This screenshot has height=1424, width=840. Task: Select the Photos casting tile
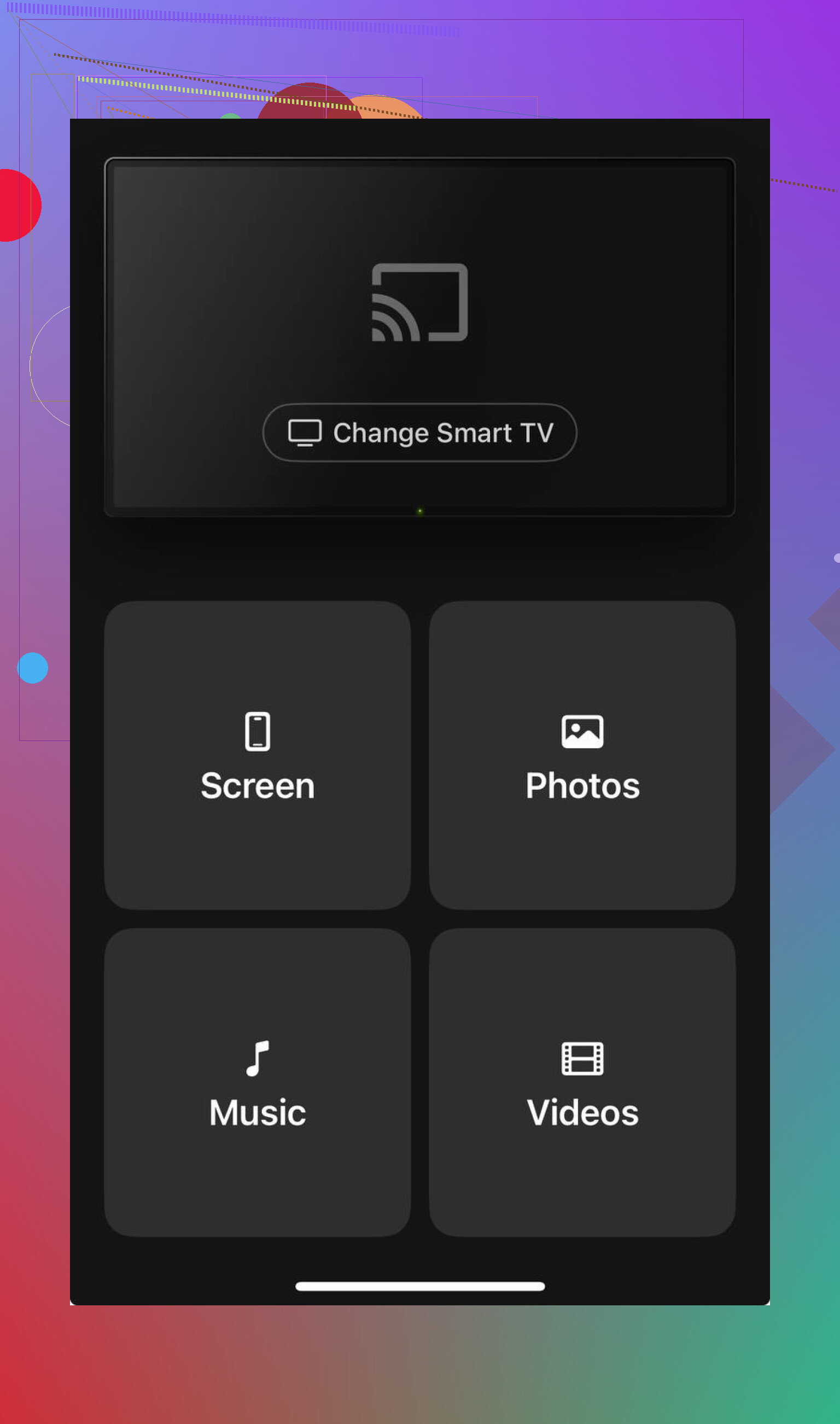point(582,756)
